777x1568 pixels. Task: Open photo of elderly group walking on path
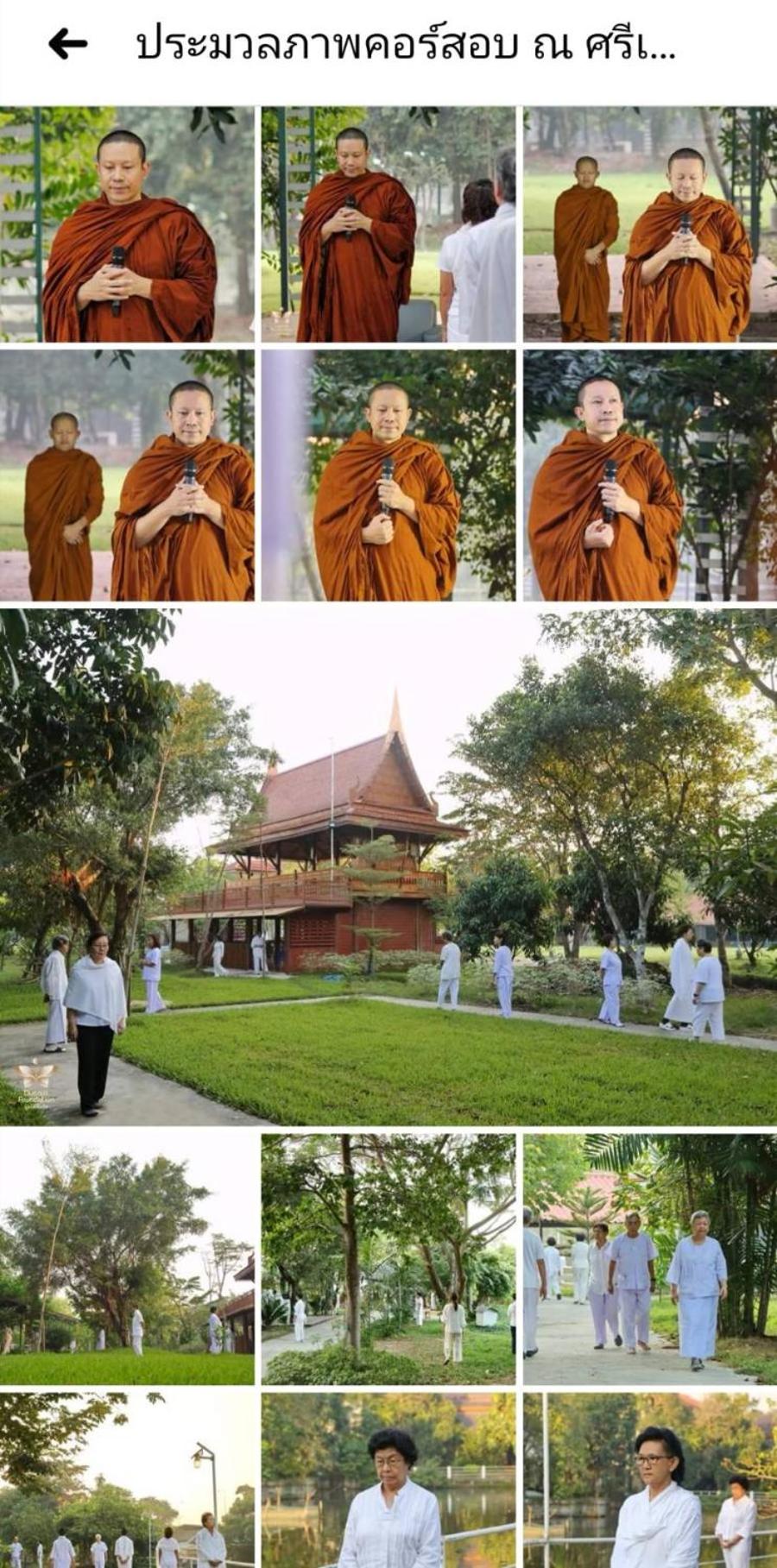click(650, 1259)
